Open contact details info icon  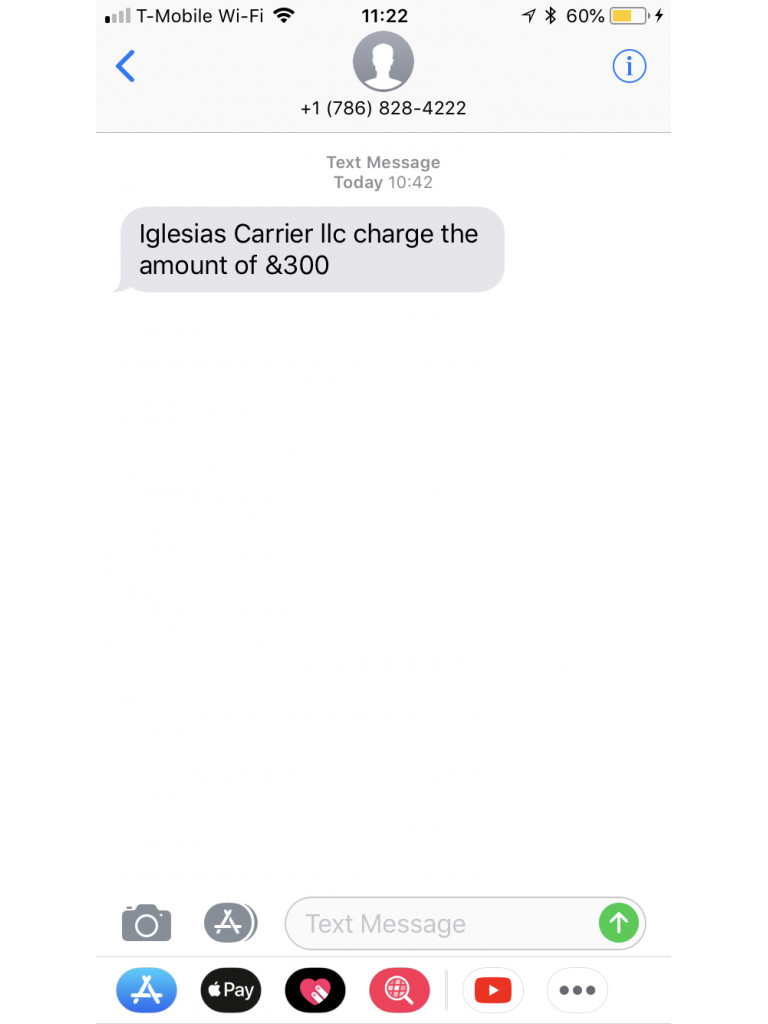629,67
